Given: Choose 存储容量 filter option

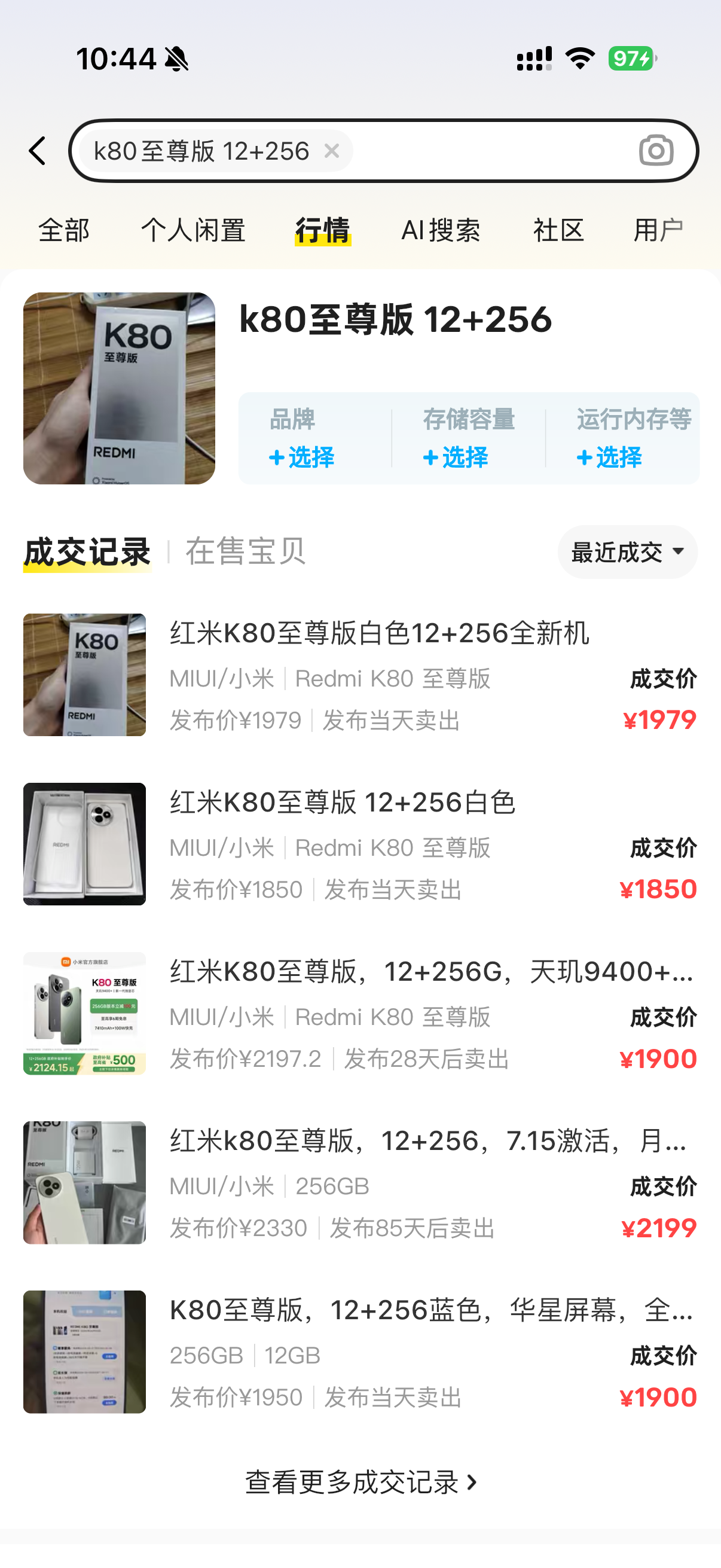Looking at the screenshot, I should 456,456.
